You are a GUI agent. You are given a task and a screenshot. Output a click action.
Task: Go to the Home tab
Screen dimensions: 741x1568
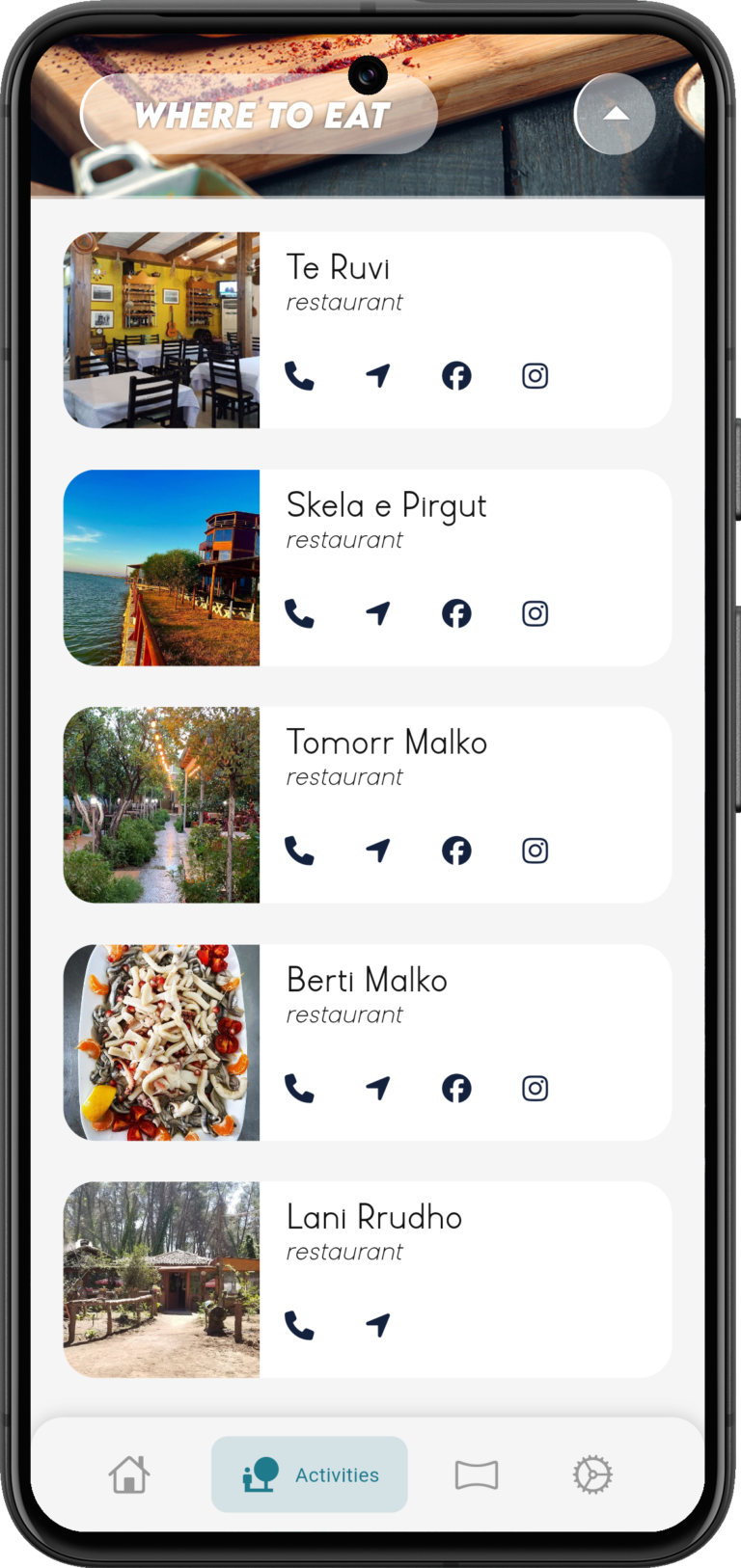coord(129,1474)
